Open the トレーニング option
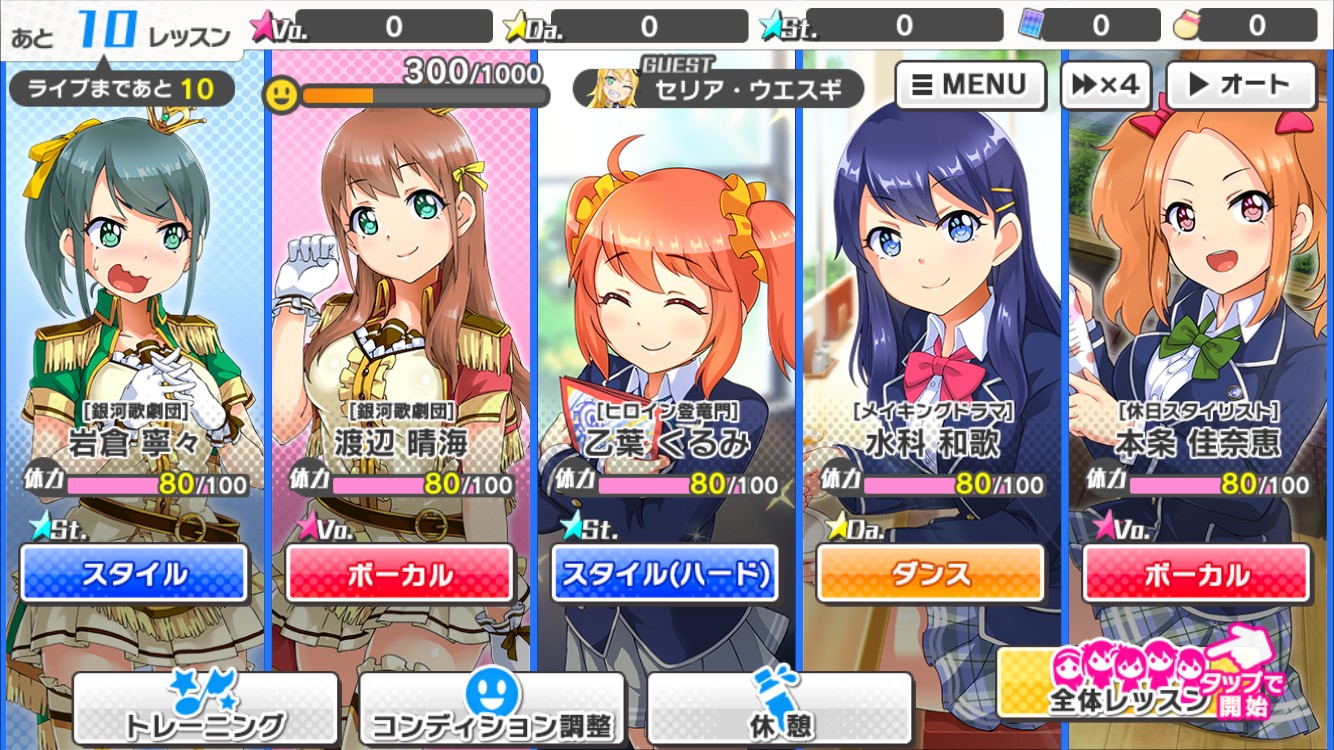The height and width of the screenshot is (750, 1334). tap(206, 709)
